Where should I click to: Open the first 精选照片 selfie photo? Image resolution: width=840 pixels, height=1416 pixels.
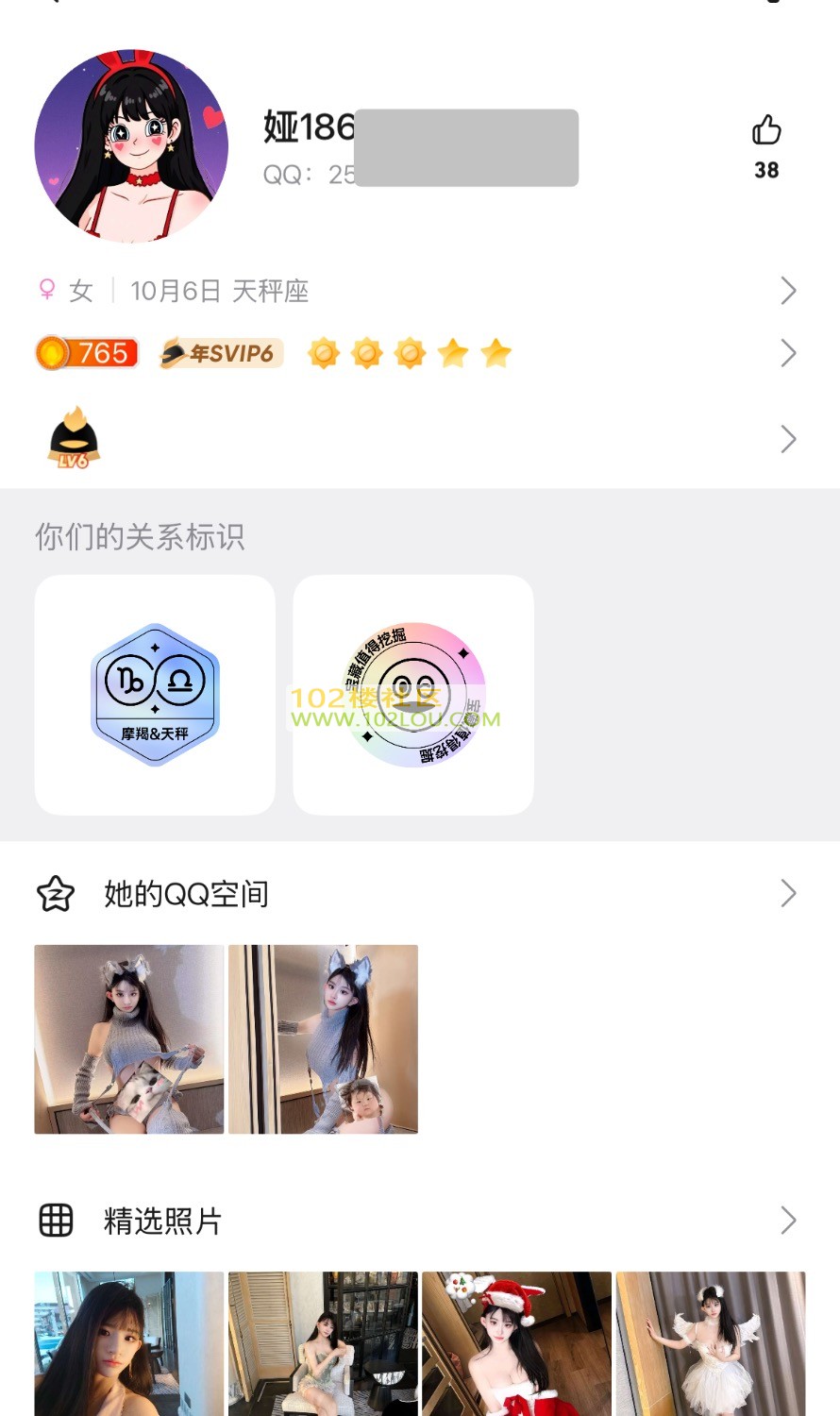[129, 1343]
